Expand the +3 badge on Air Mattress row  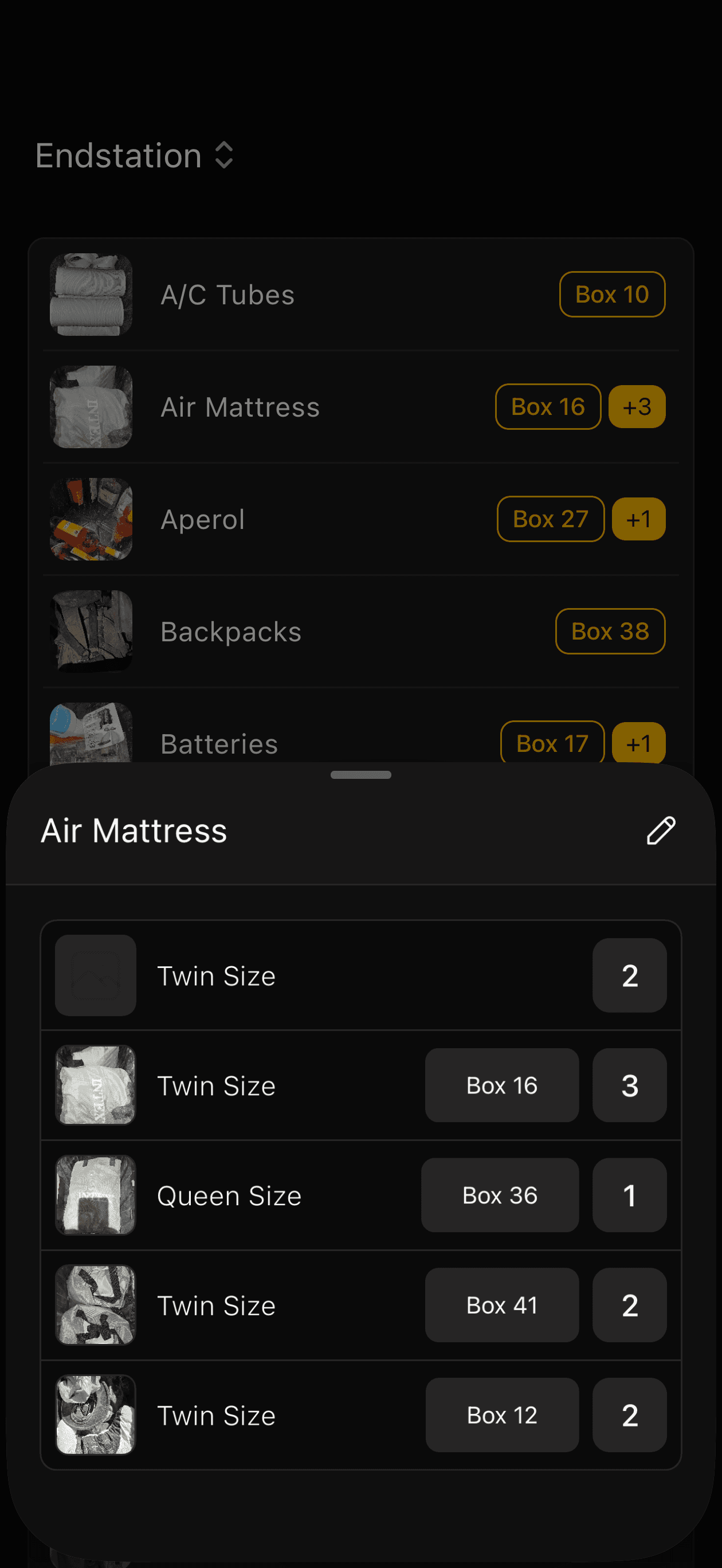pyautogui.click(x=637, y=406)
